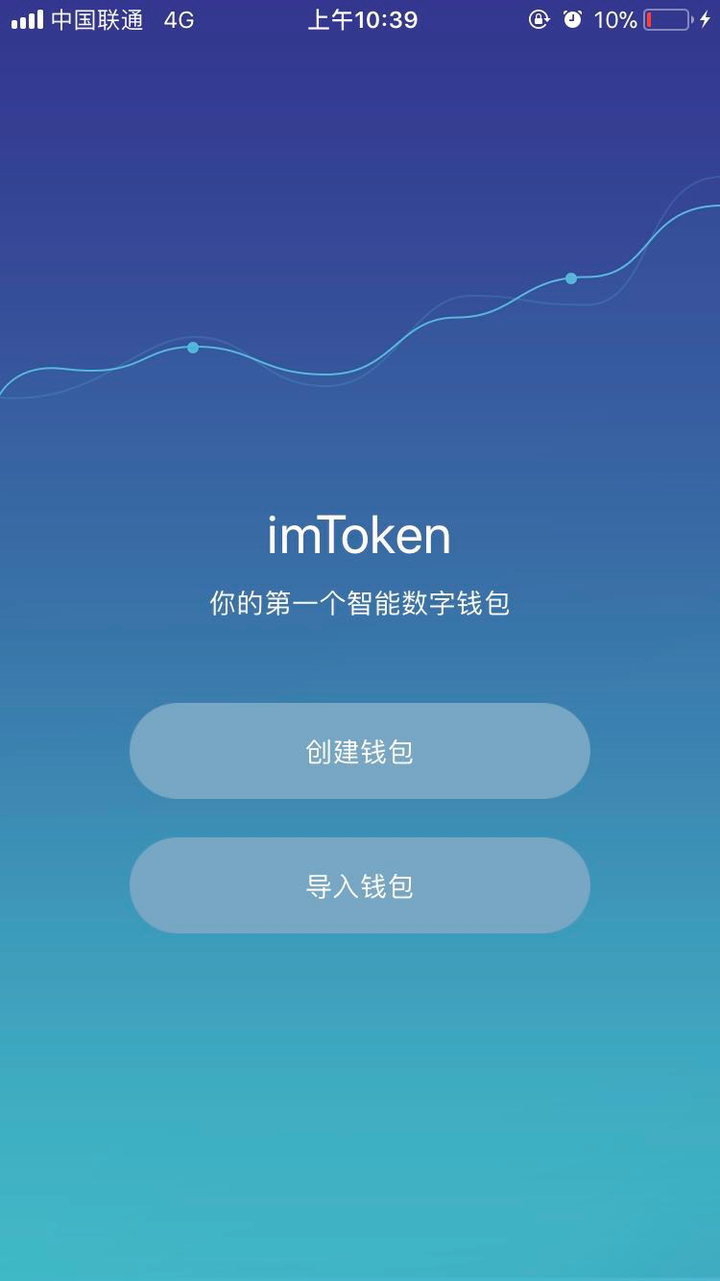Viewport: 720px width, 1281px height.
Task: Tap the imToken app title
Action: [x=360, y=535]
